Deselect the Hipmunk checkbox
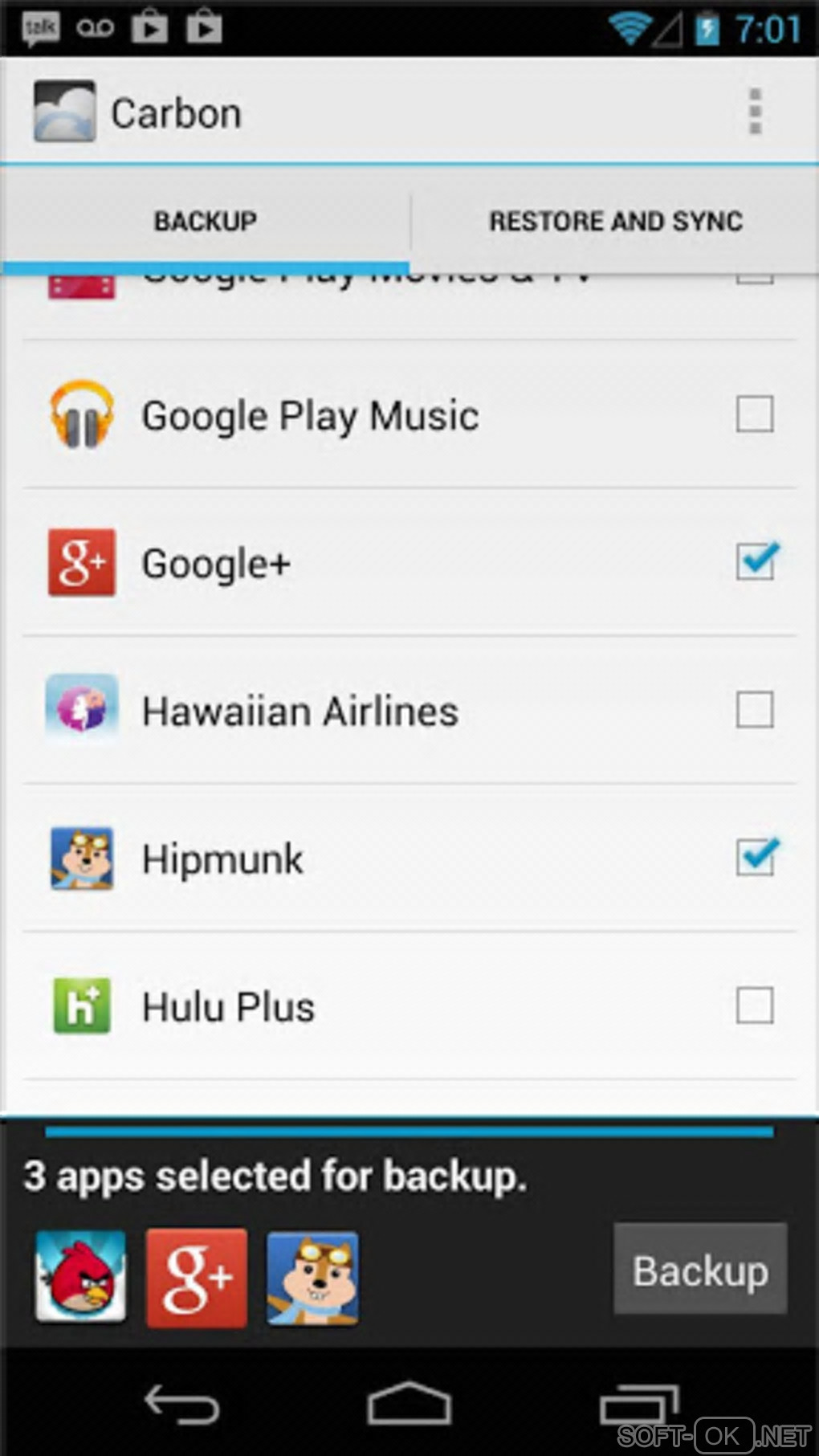 755,857
